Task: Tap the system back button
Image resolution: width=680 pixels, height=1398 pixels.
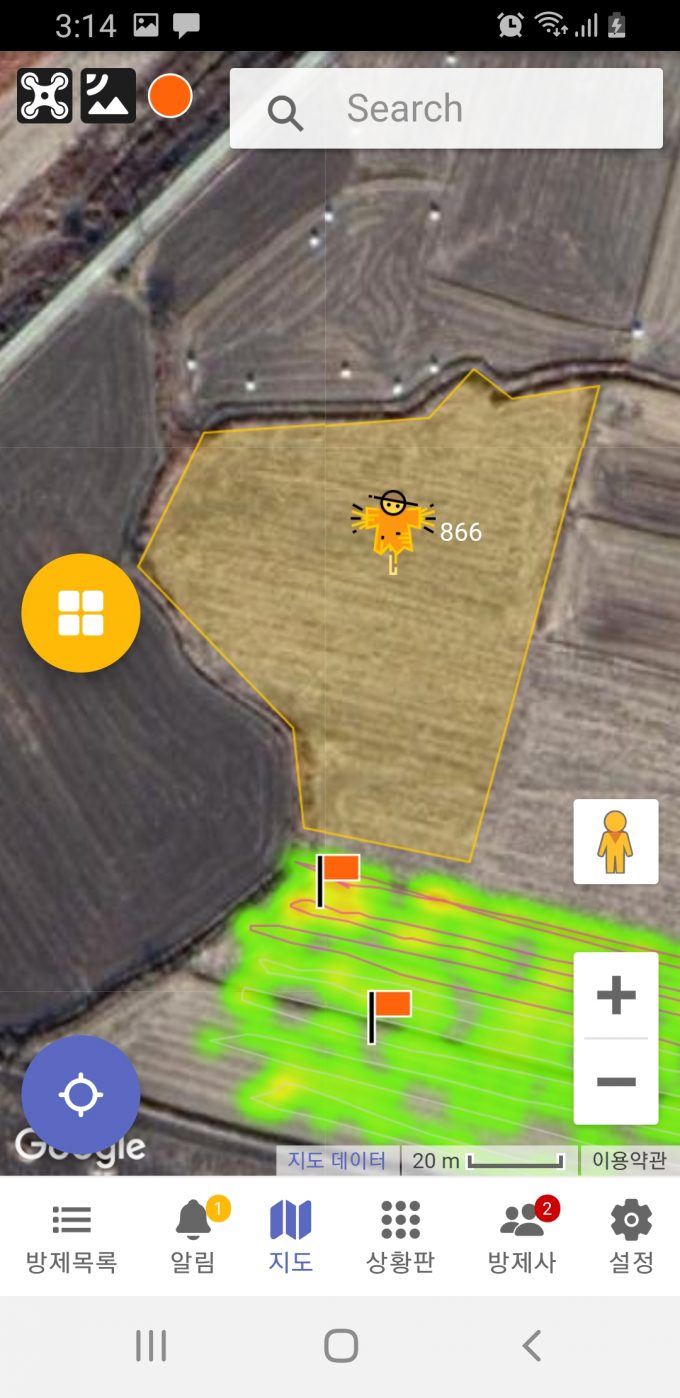Action: [532, 1346]
